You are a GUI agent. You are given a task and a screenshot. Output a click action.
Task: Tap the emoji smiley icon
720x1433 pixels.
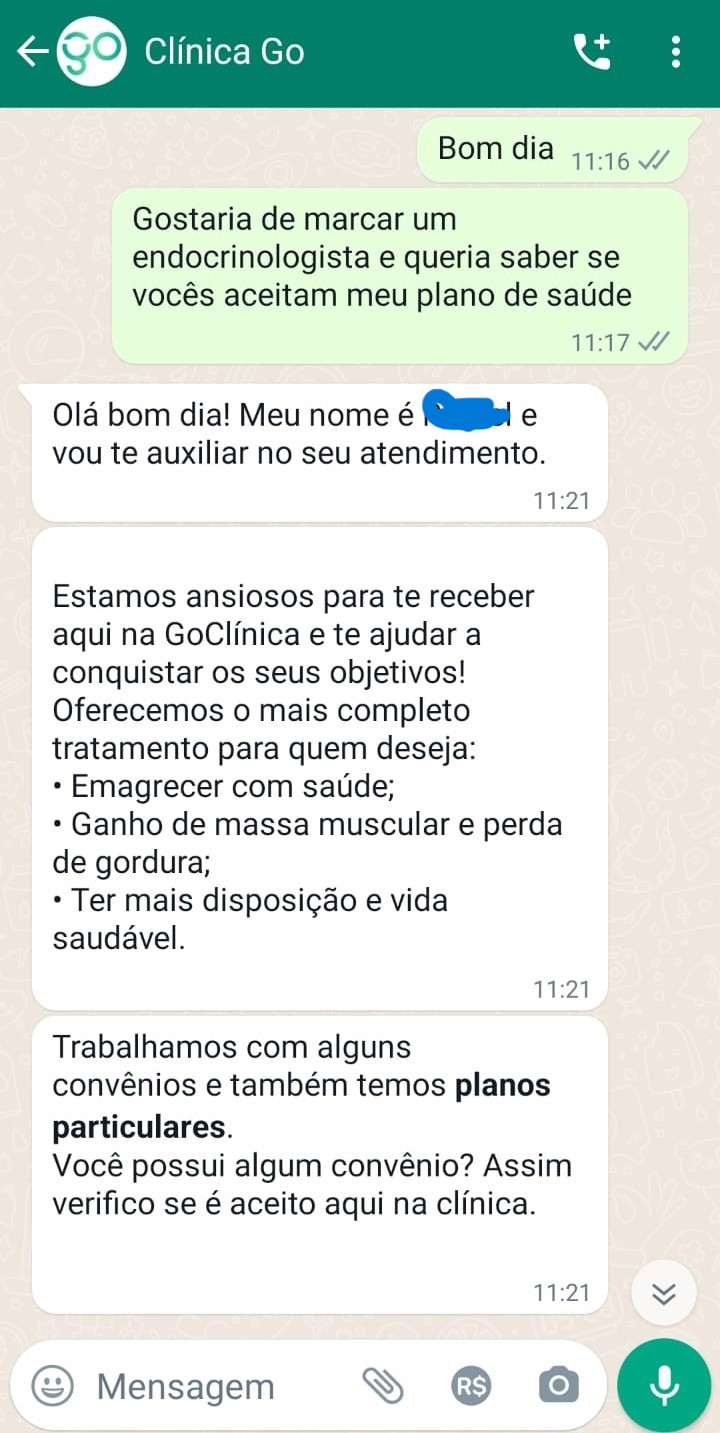[x=56, y=1385]
